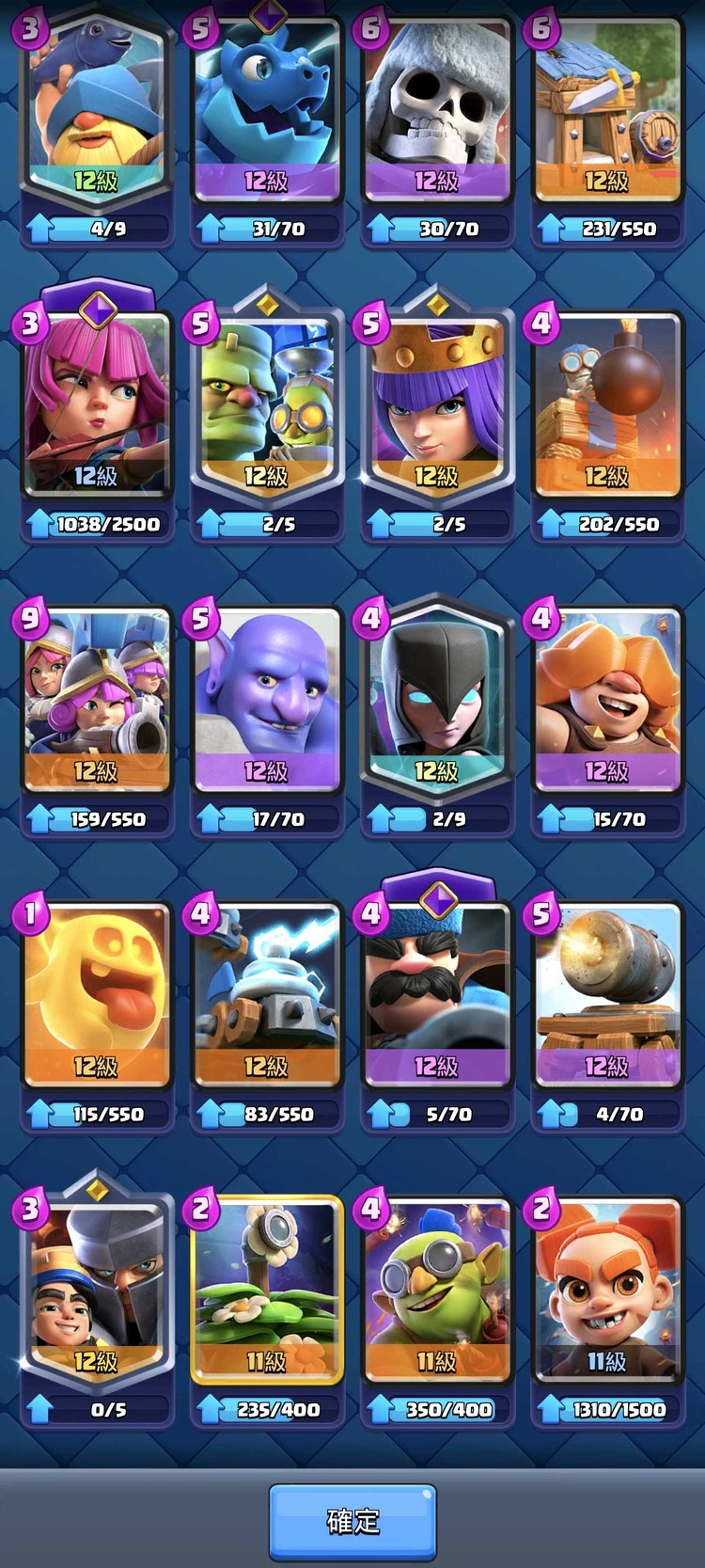Tap the 確定 confirm button
The image size is (705, 1568).
click(x=352, y=1521)
